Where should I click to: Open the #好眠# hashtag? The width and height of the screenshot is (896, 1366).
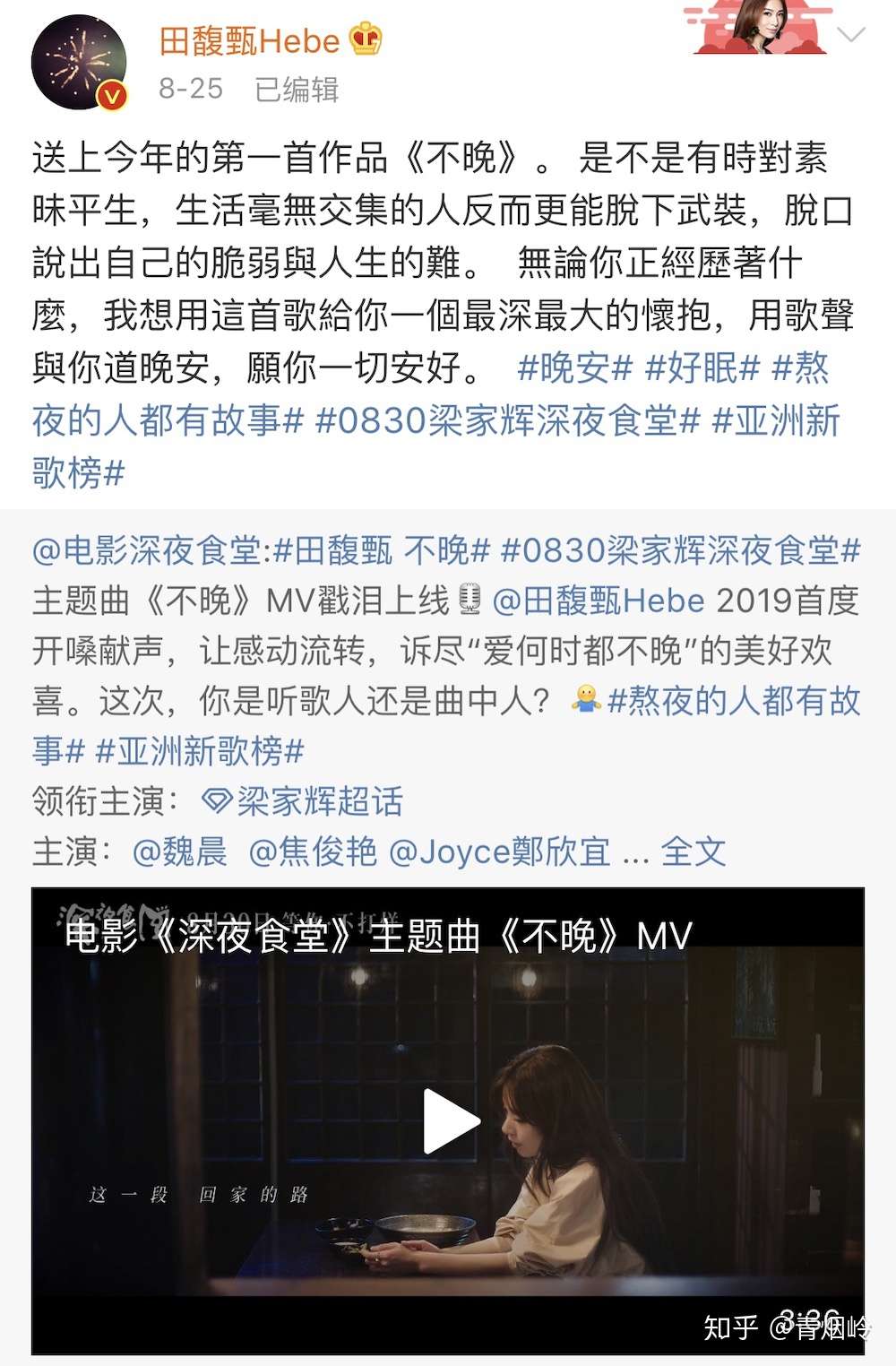[702, 367]
